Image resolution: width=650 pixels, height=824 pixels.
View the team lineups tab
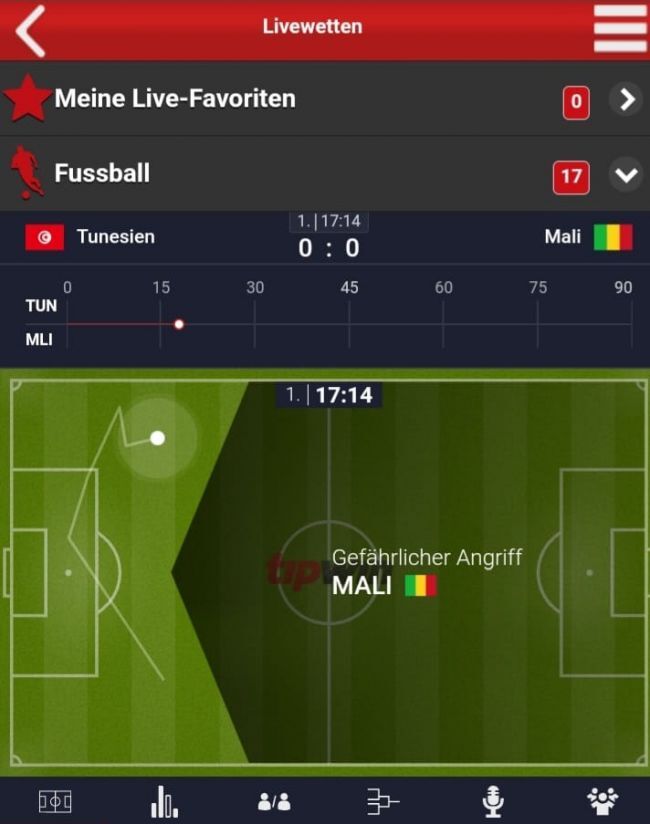(602, 801)
